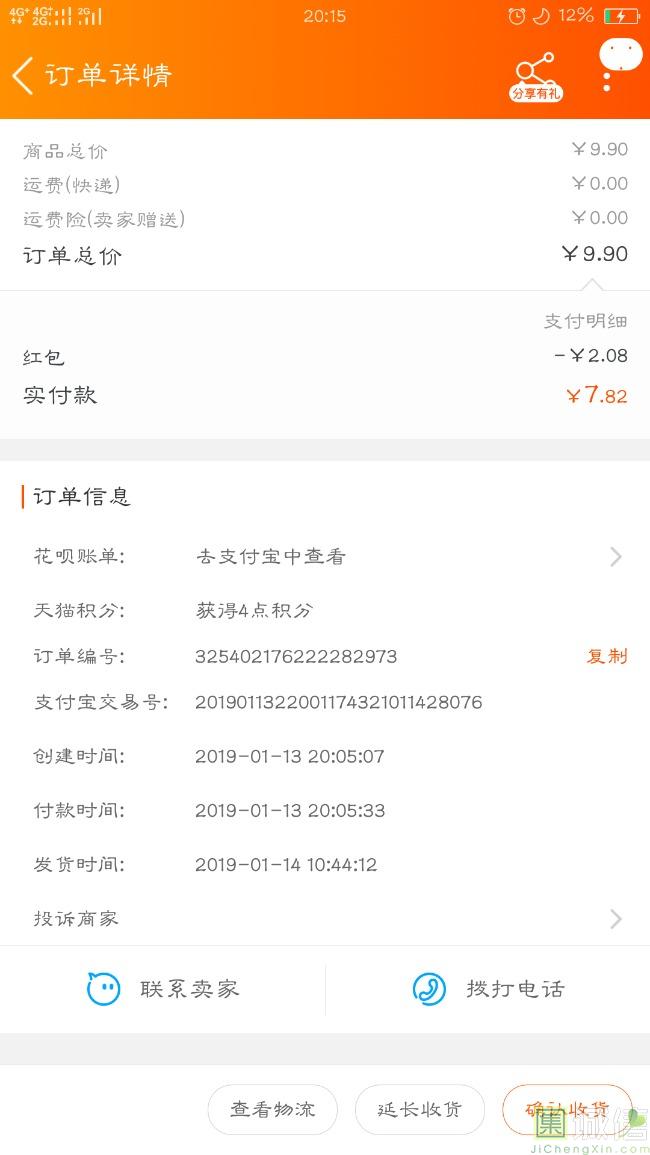Open 花呗账单 in Alipay

pyautogui.click(x=325, y=557)
